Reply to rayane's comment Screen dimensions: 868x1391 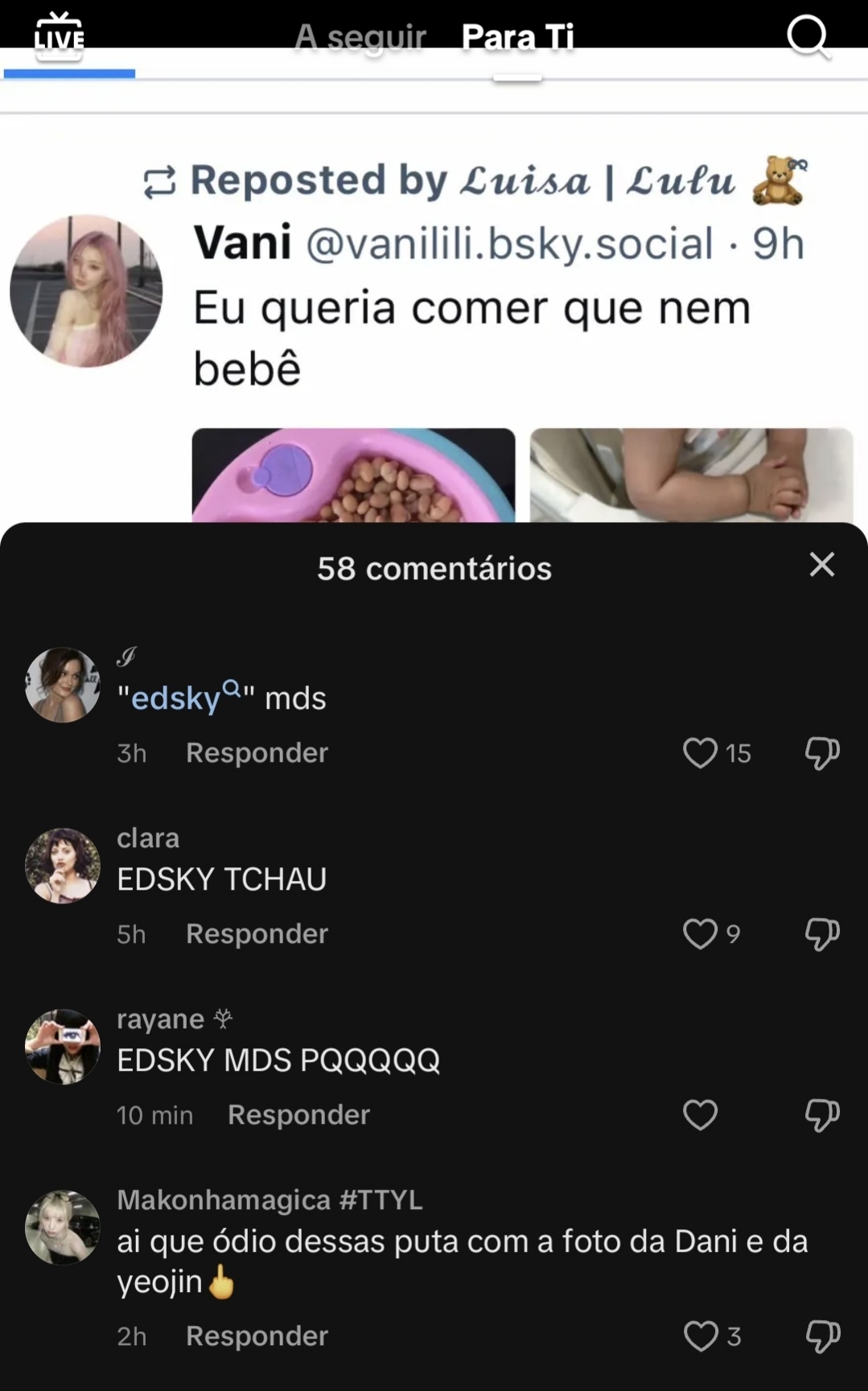pos(298,1115)
